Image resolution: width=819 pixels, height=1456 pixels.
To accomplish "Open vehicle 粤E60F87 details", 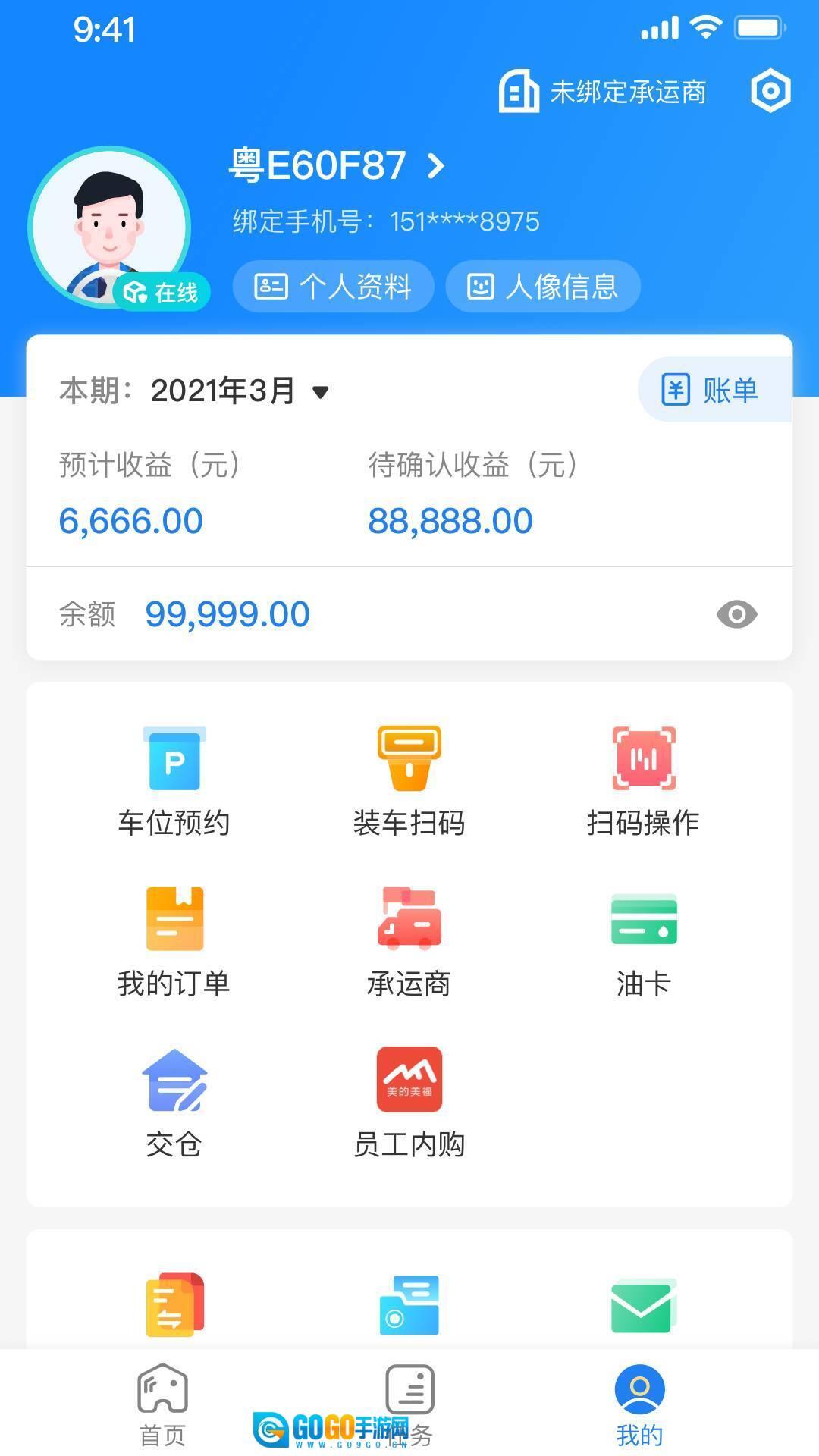I will tap(337, 165).
